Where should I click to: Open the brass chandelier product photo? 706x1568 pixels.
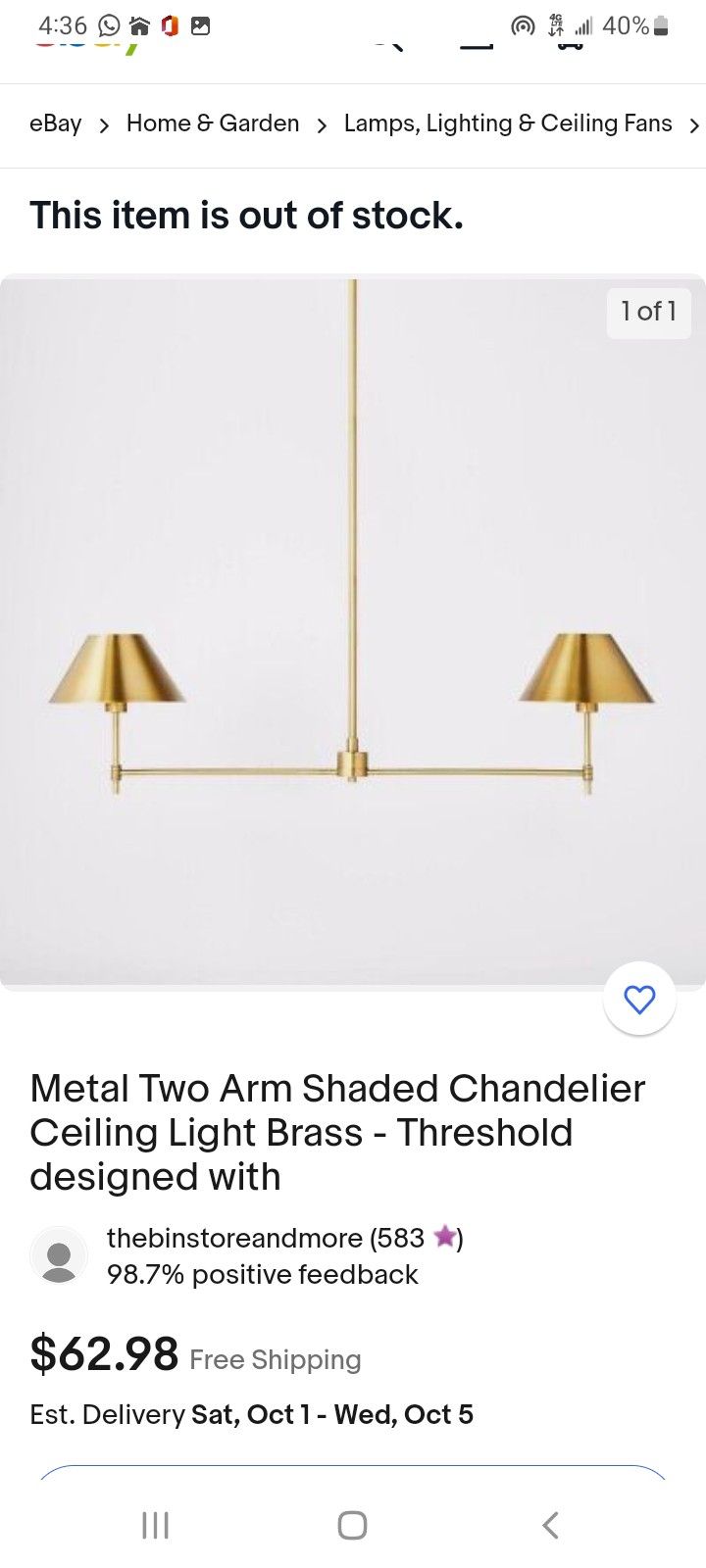pos(353,632)
